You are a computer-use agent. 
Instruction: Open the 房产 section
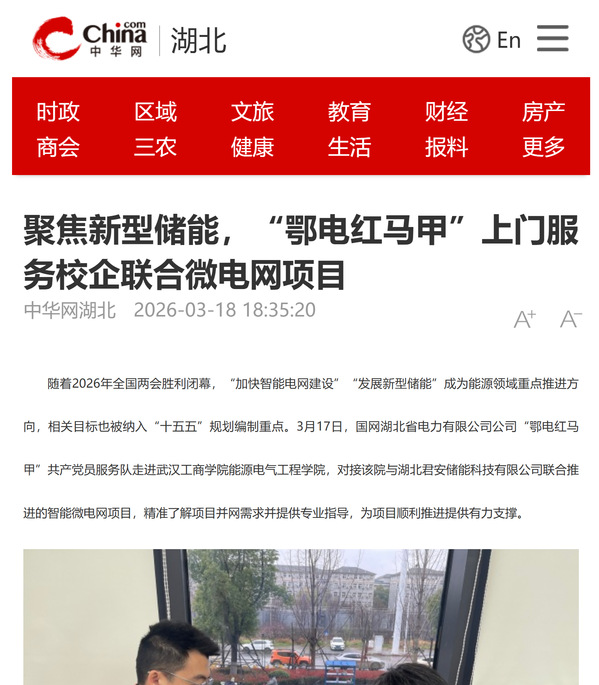click(x=544, y=112)
